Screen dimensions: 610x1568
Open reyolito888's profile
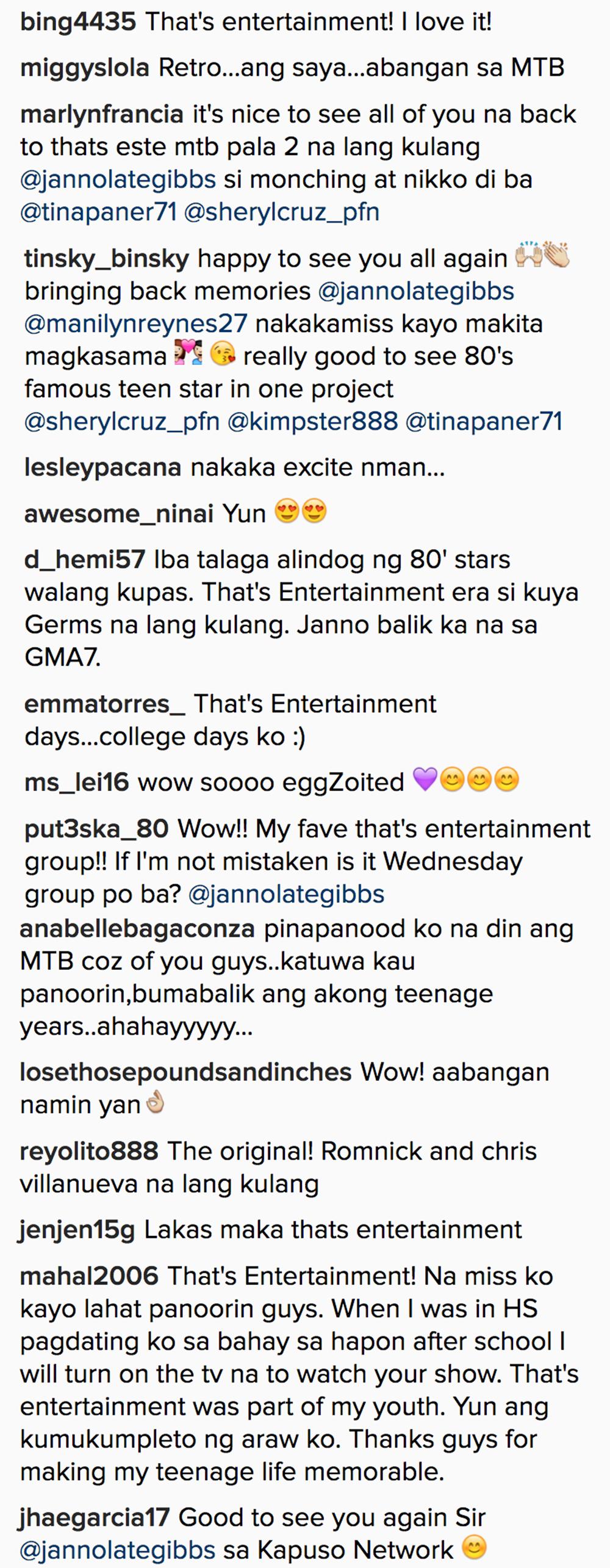(89, 1152)
